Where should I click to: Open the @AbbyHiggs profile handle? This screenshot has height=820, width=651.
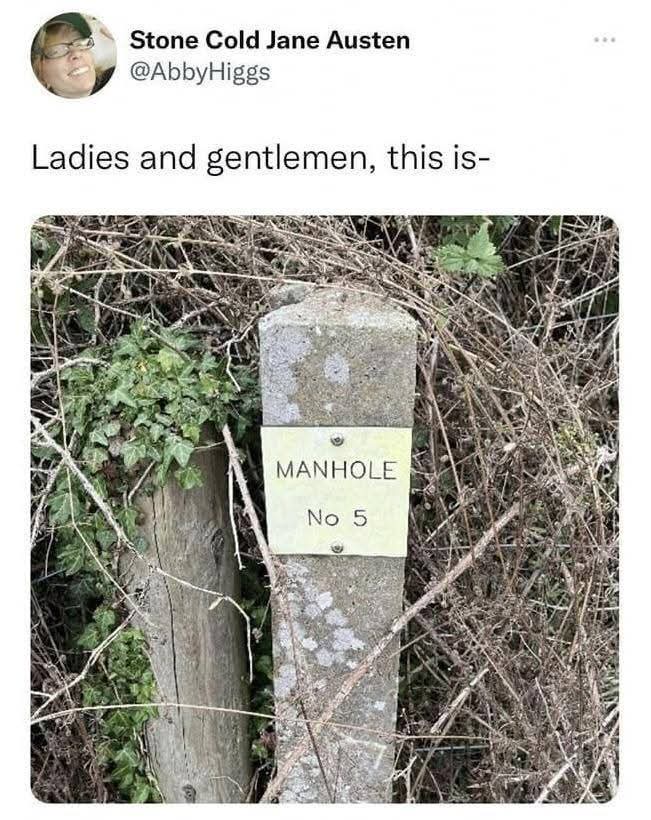199,73
